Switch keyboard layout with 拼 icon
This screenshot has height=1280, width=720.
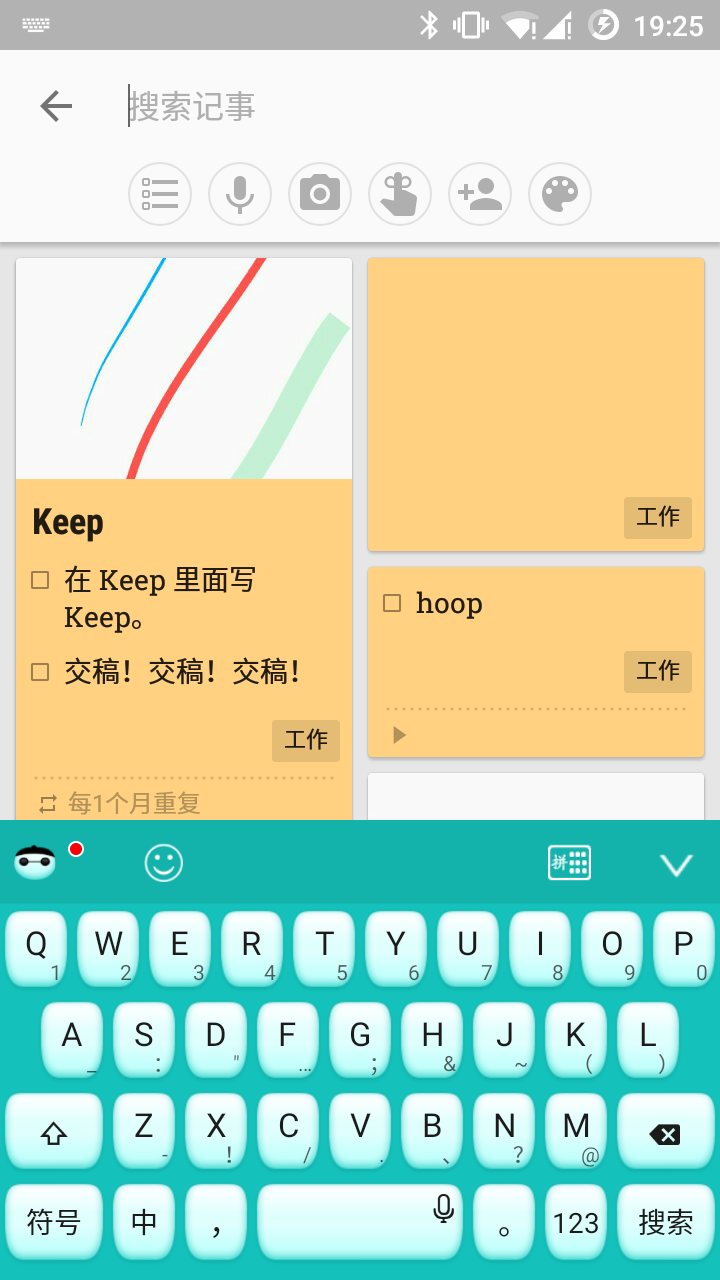(570, 862)
